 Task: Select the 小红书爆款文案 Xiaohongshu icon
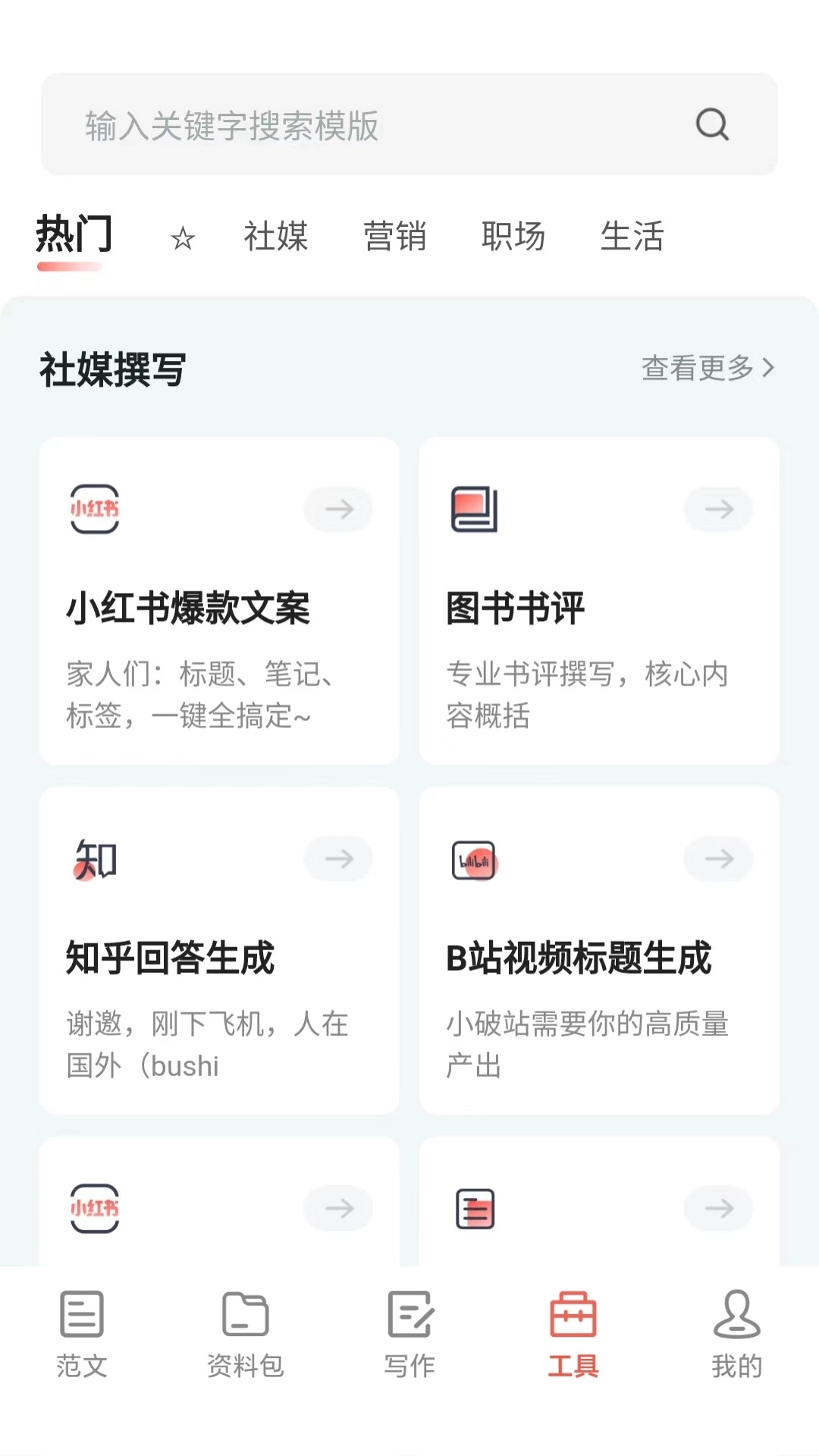tap(94, 509)
